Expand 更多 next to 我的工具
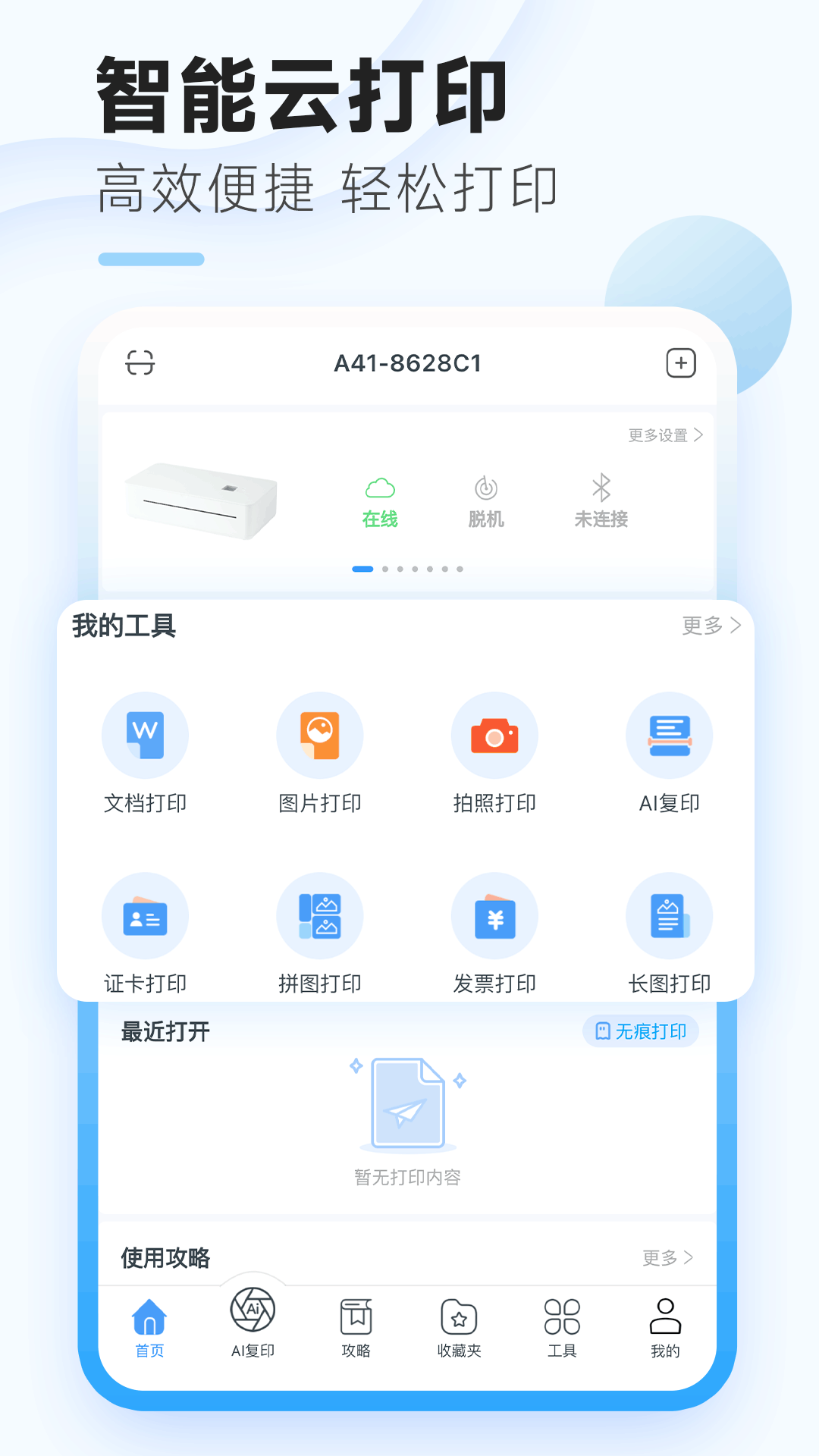The image size is (819, 1456). [711, 626]
